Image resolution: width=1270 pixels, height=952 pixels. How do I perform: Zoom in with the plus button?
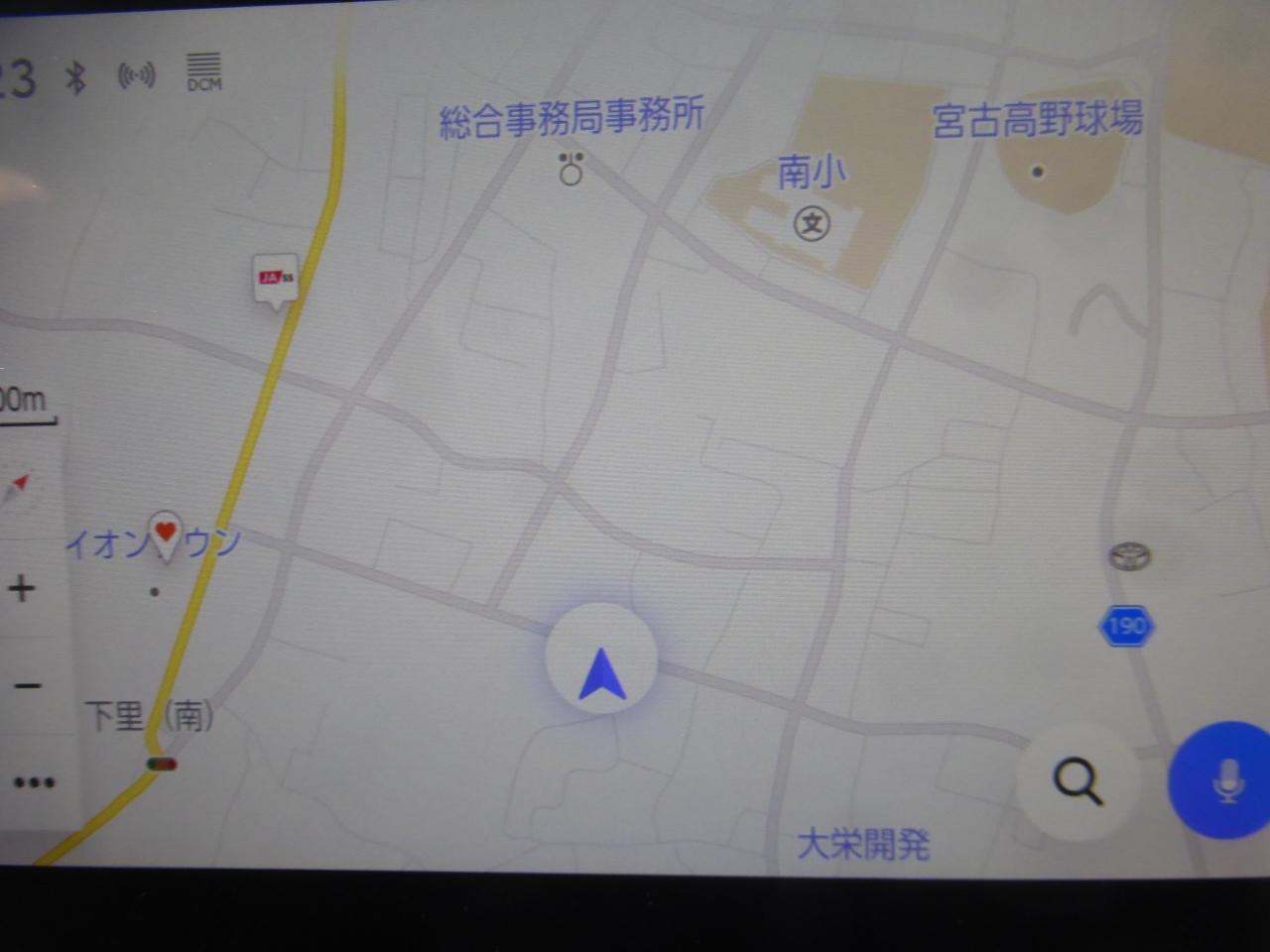point(22,589)
